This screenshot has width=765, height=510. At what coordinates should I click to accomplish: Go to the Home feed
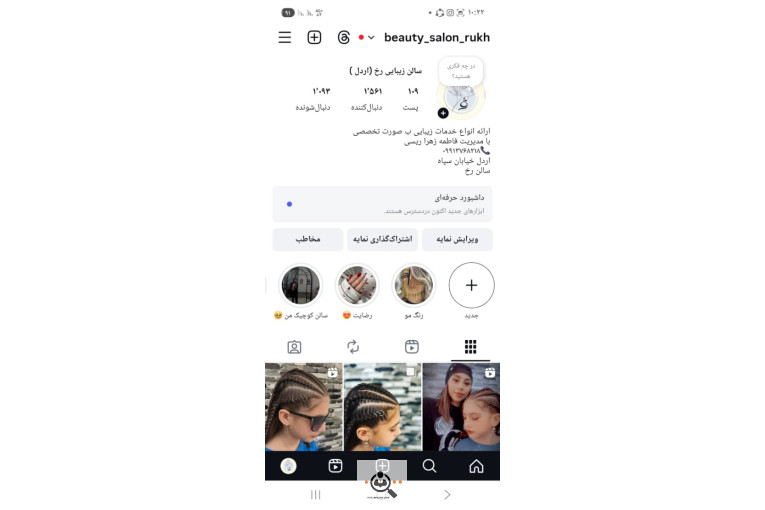[x=476, y=466]
